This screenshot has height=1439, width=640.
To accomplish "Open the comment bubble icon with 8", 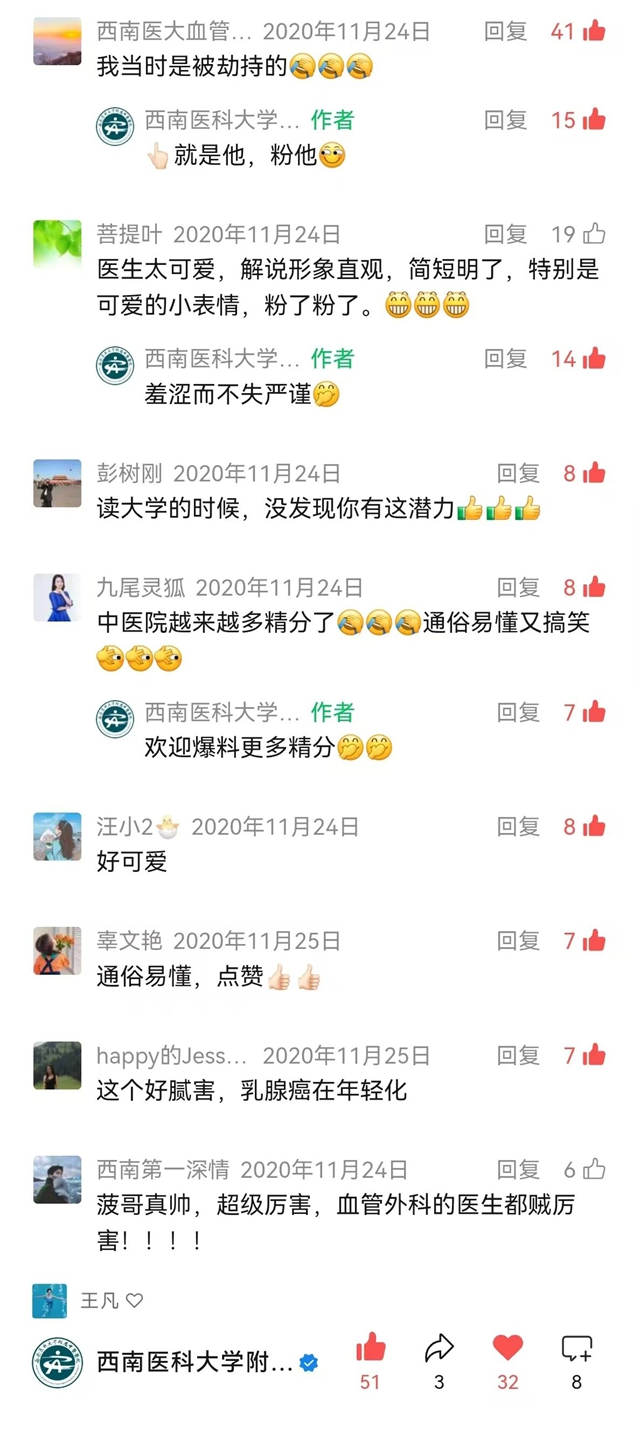I will (x=576, y=1349).
